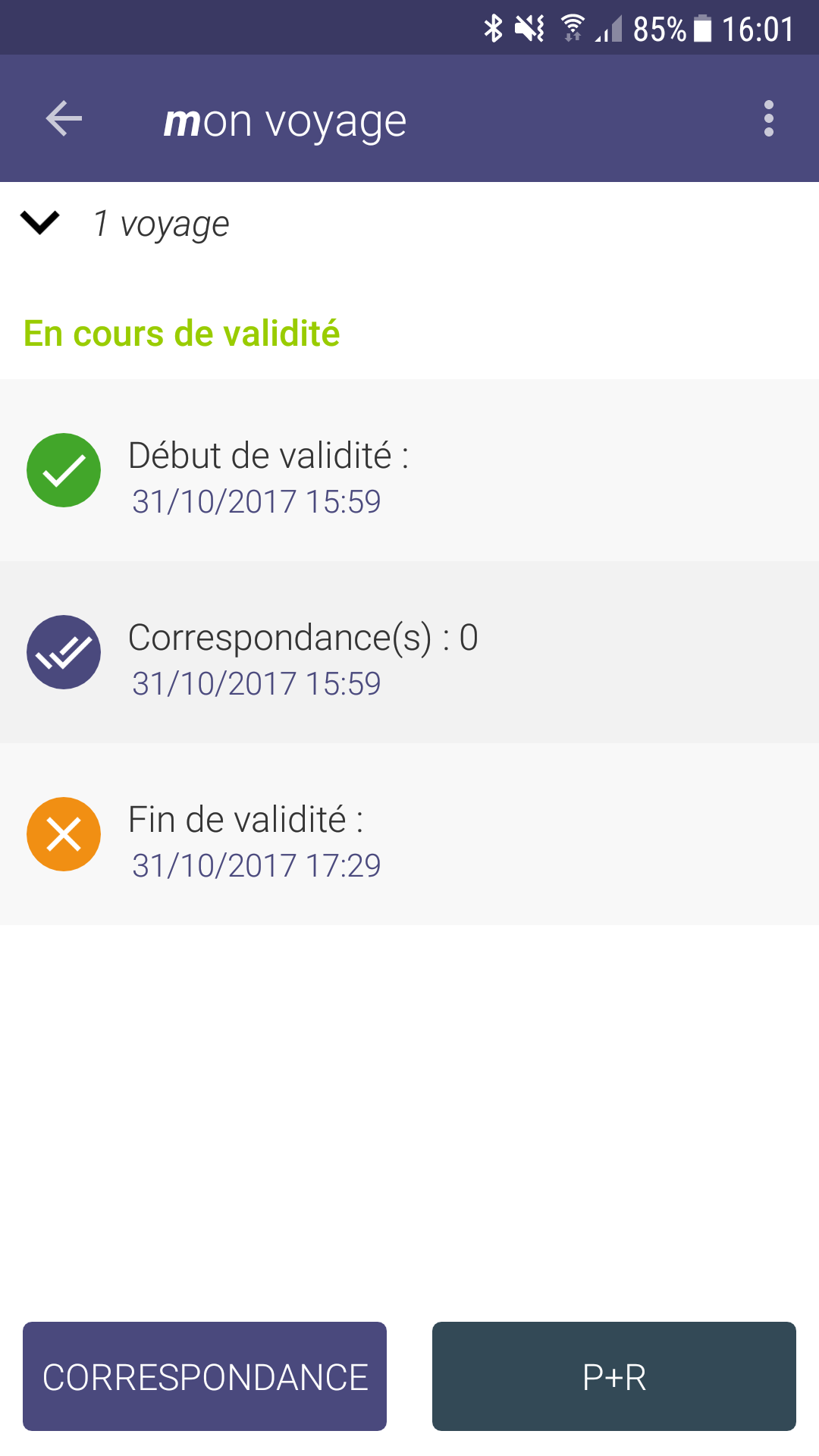819x1456 pixels.
Task: Go back using the top-left arrow
Action: pyautogui.click(x=64, y=119)
